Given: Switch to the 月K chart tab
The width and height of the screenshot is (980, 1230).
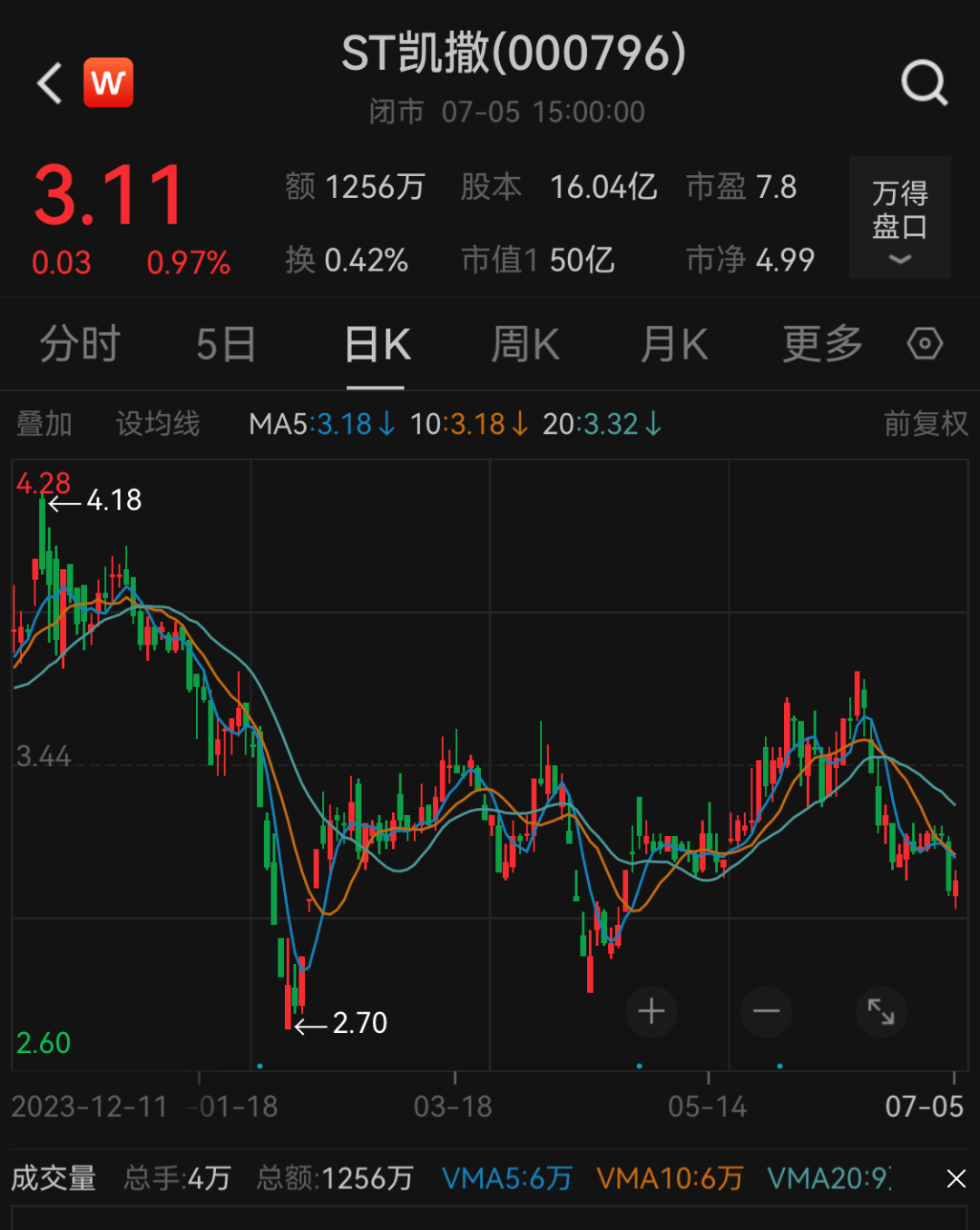Looking at the screenshot, I should 673,345.
